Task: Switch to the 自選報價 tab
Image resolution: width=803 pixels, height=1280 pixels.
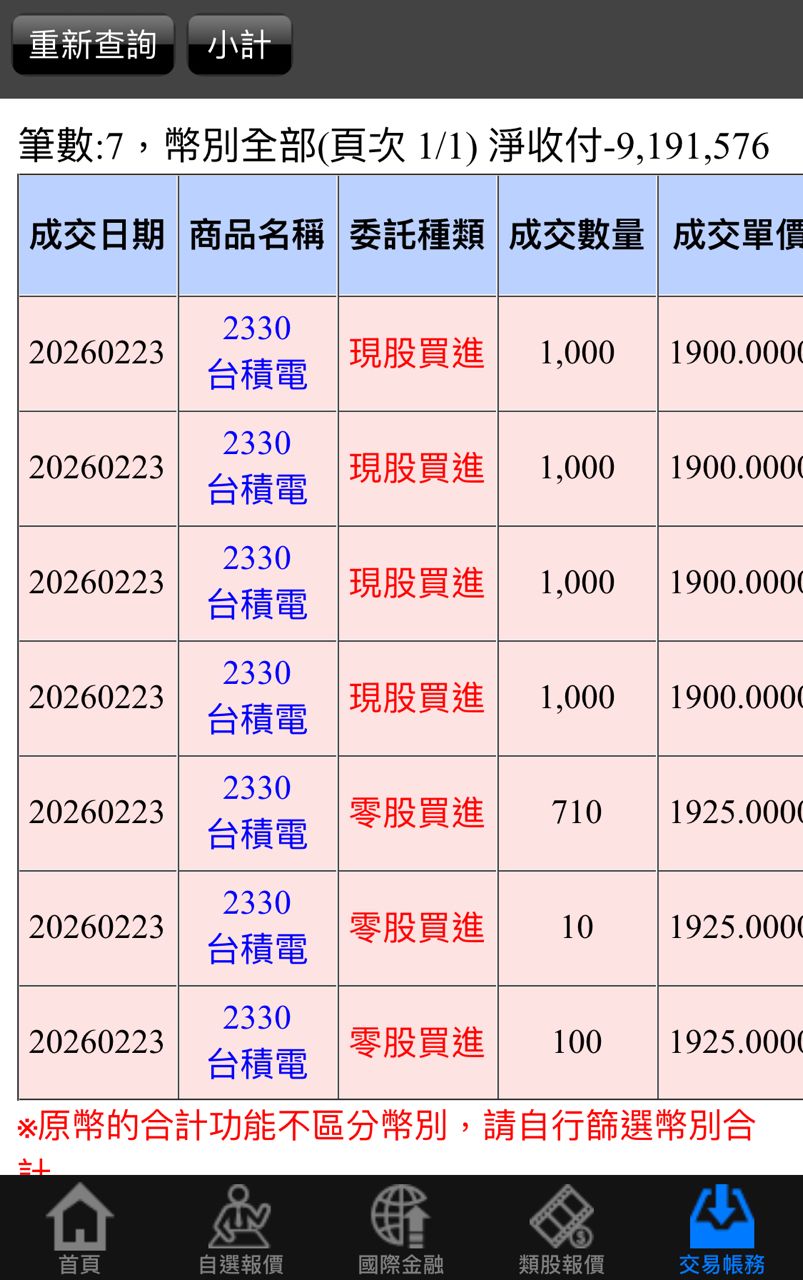Action: [x=240, y=1229]
